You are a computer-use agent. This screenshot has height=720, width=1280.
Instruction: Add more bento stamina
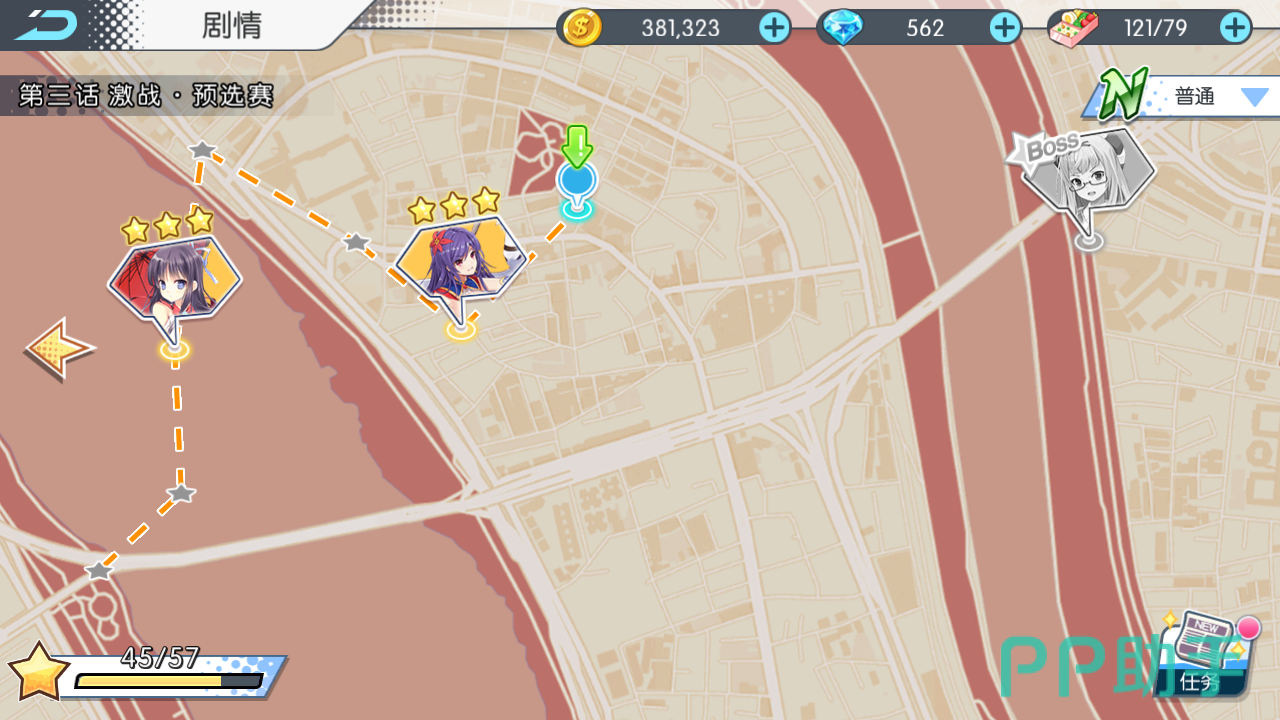[1236, 27]
